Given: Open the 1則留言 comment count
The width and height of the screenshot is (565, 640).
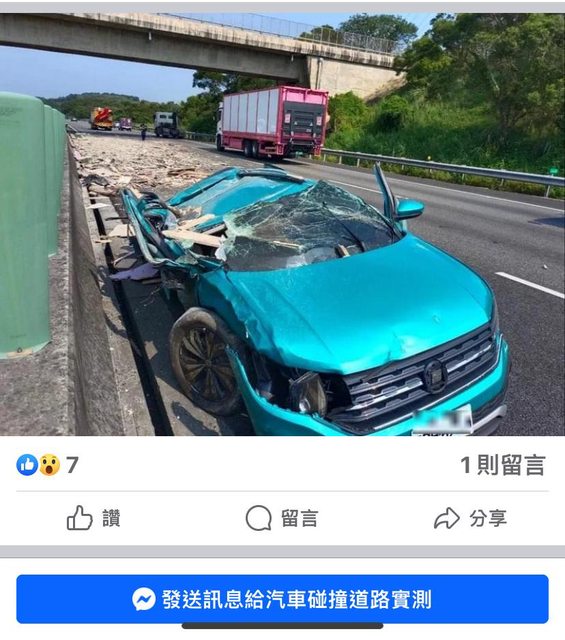Looking at the screenshot, I should point(503,465).
